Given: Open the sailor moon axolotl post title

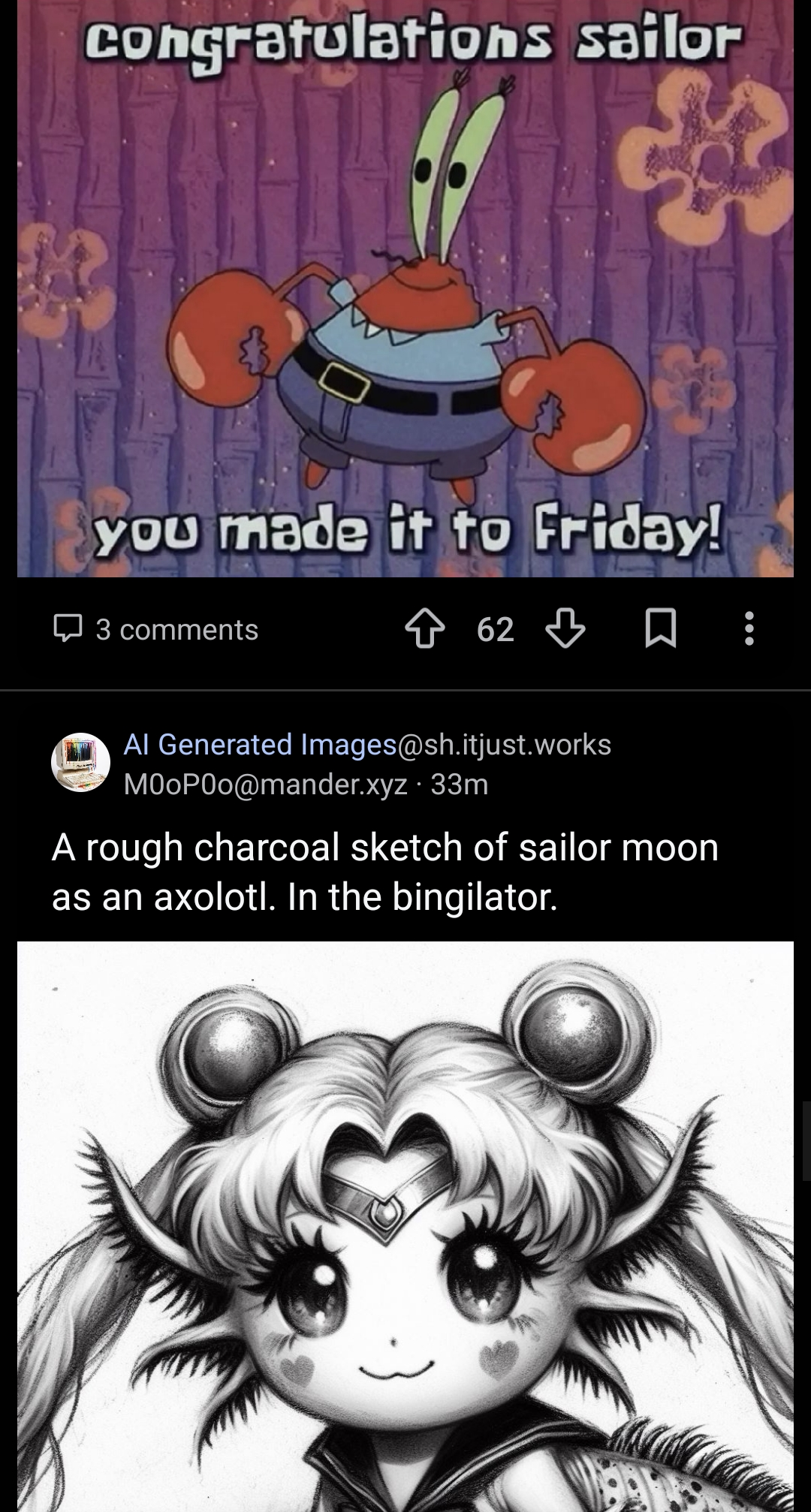Looking at the screenshot, I should [x=384, y=872].
